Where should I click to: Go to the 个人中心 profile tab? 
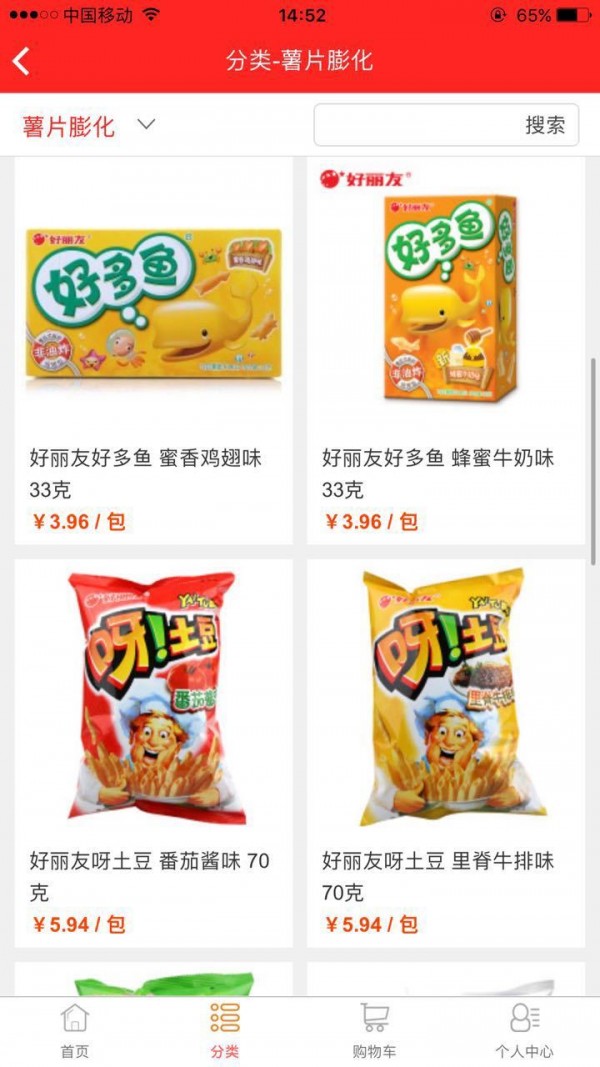pos(524,1030)
